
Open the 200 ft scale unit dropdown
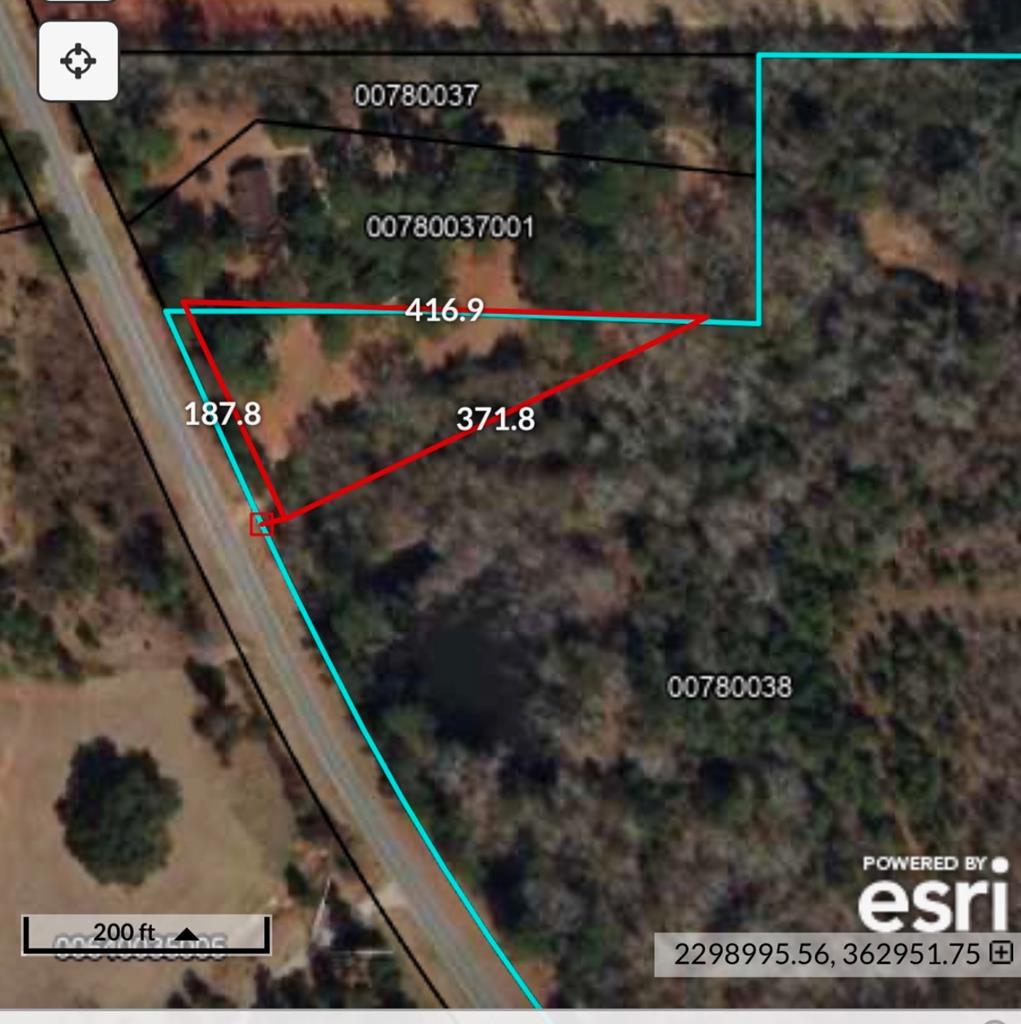[187, 934]
